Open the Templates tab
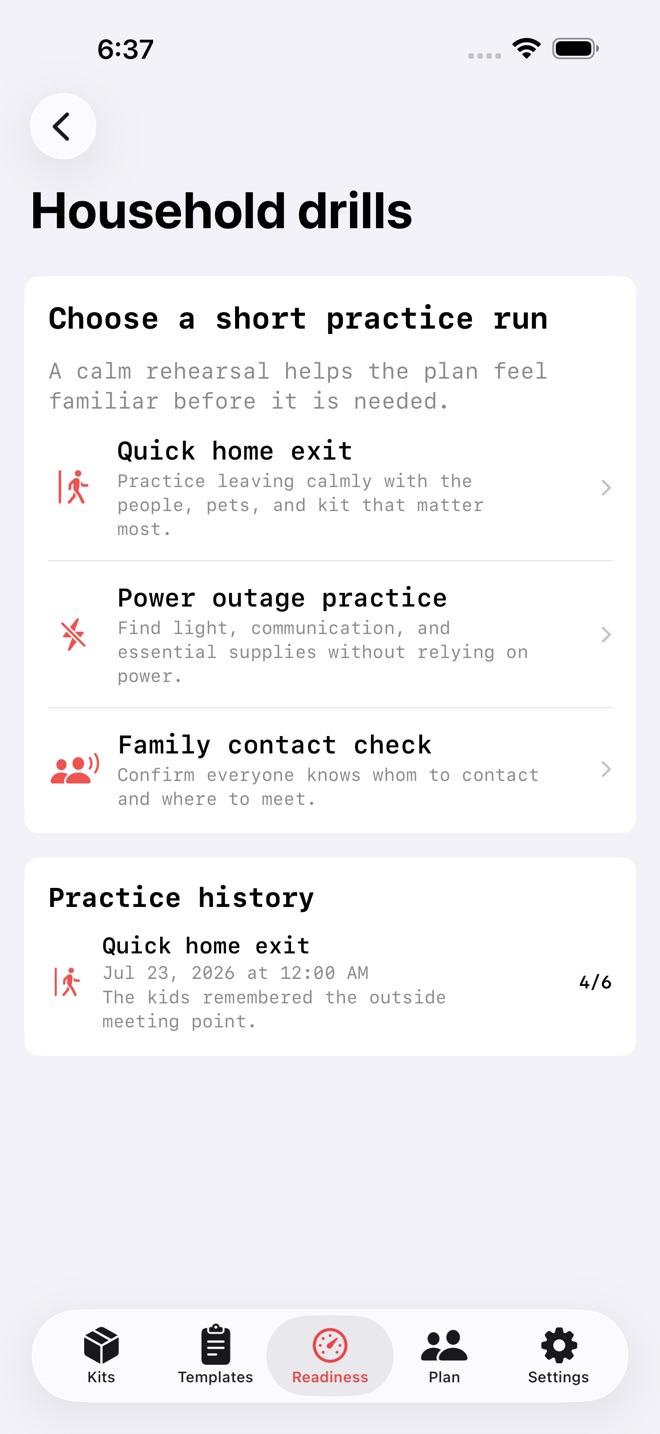Viewport: 660px width, 1434px height. click(215, 1356)
